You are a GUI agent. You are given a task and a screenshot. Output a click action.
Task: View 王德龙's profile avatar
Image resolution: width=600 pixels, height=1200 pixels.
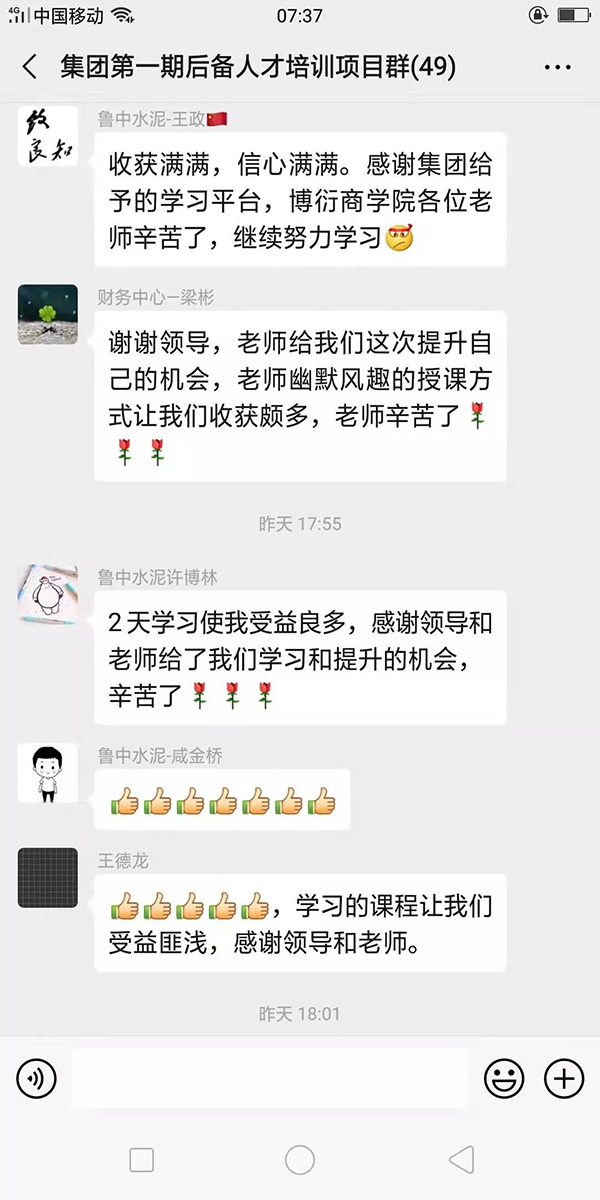[48, 877]
